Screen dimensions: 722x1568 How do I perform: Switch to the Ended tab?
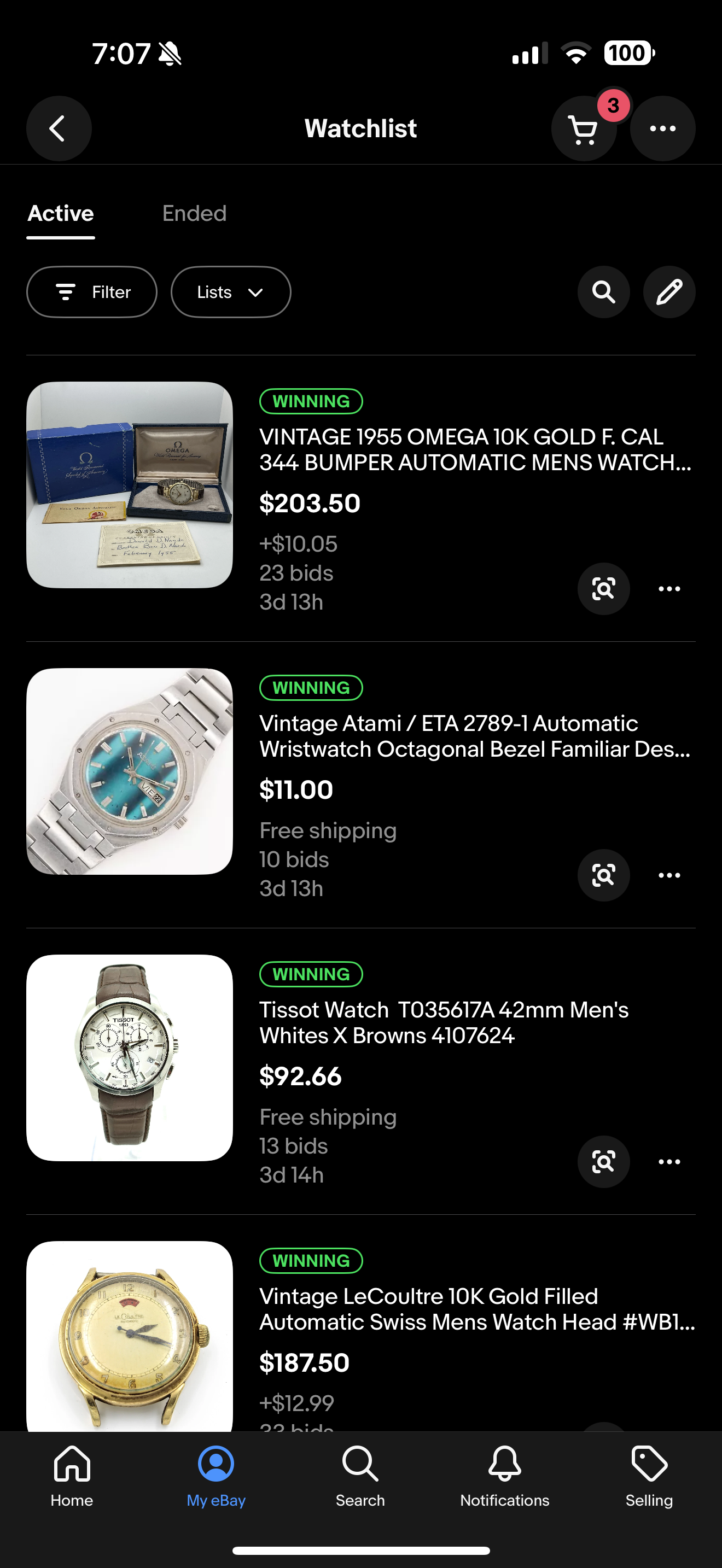pos(194,214)
